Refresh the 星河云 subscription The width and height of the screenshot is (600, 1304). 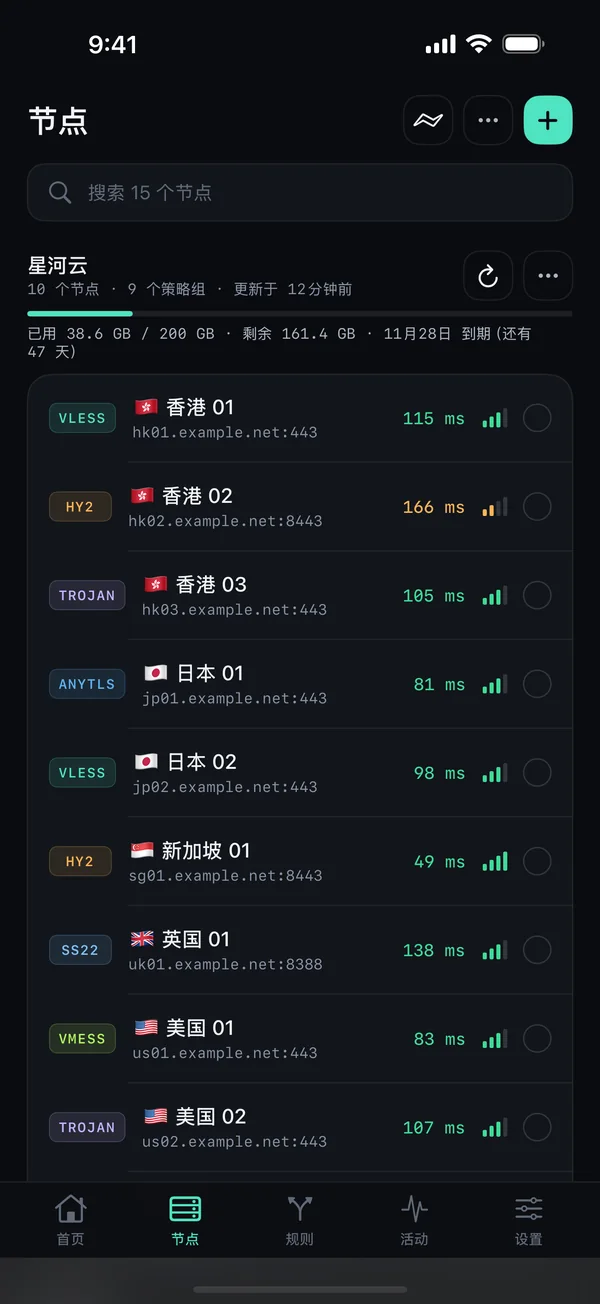click(488, 276)
